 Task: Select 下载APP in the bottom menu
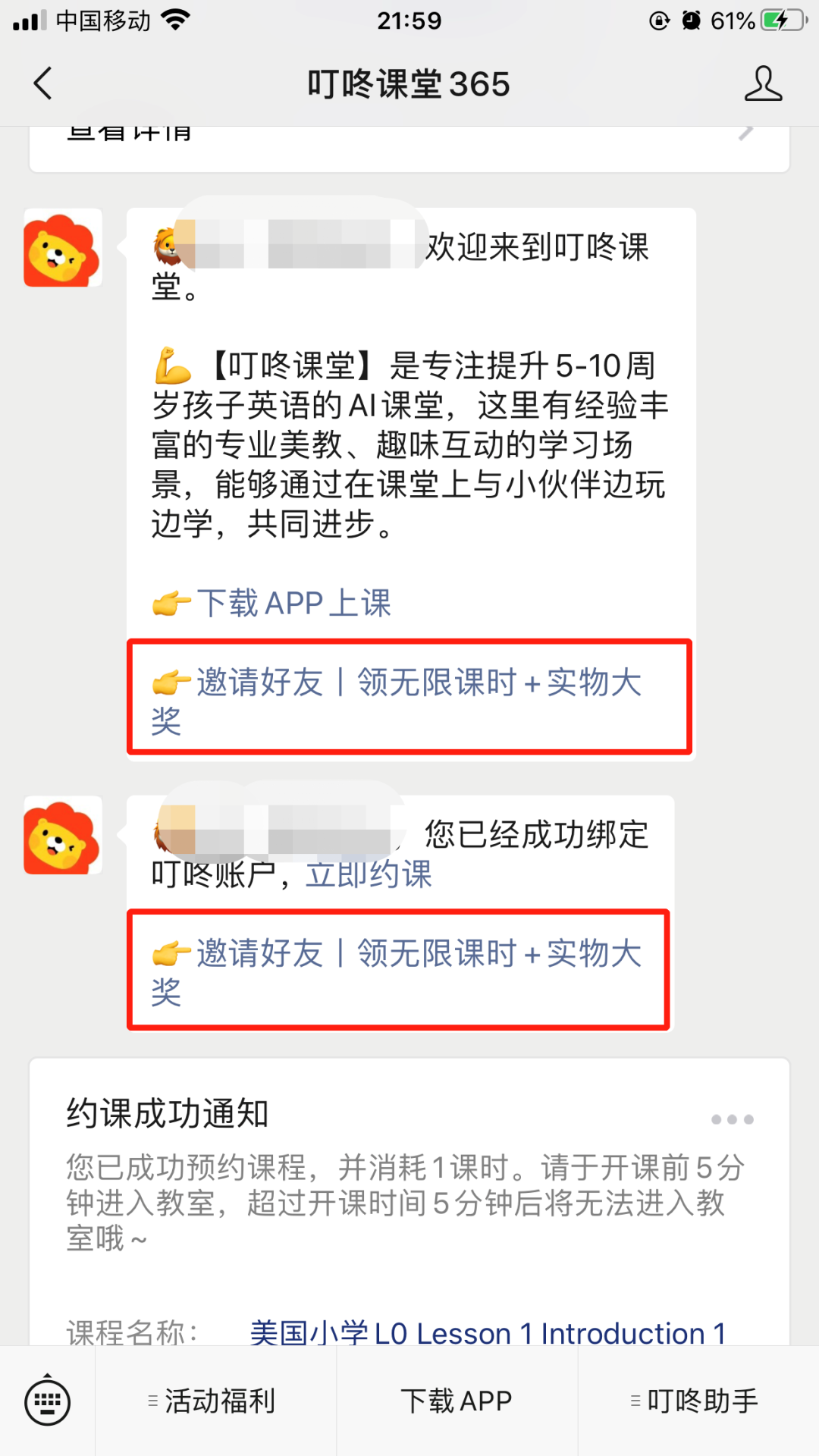click(x=457, y=1401)
